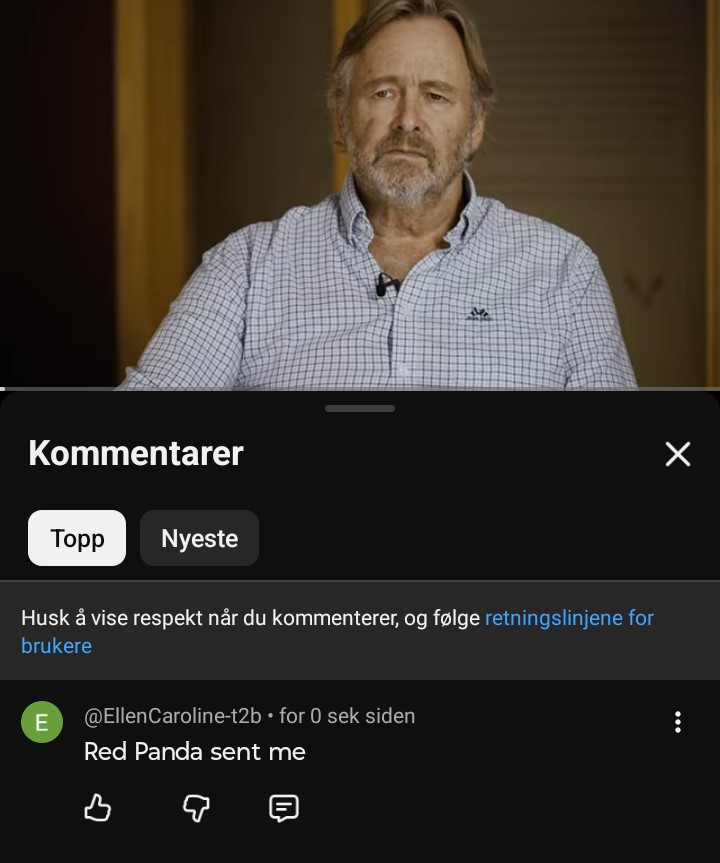Select the Topp sorting chip

click(77, 538)
